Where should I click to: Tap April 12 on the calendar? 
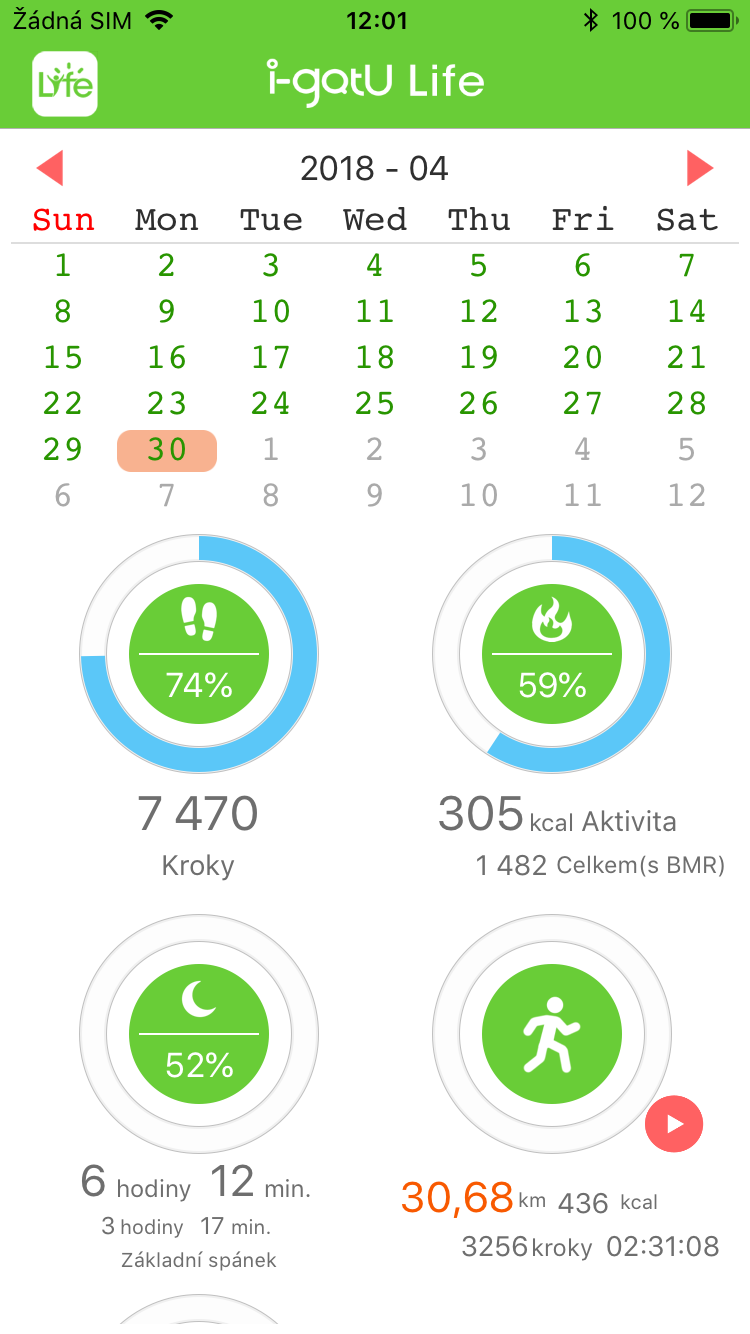coord(479,312)
